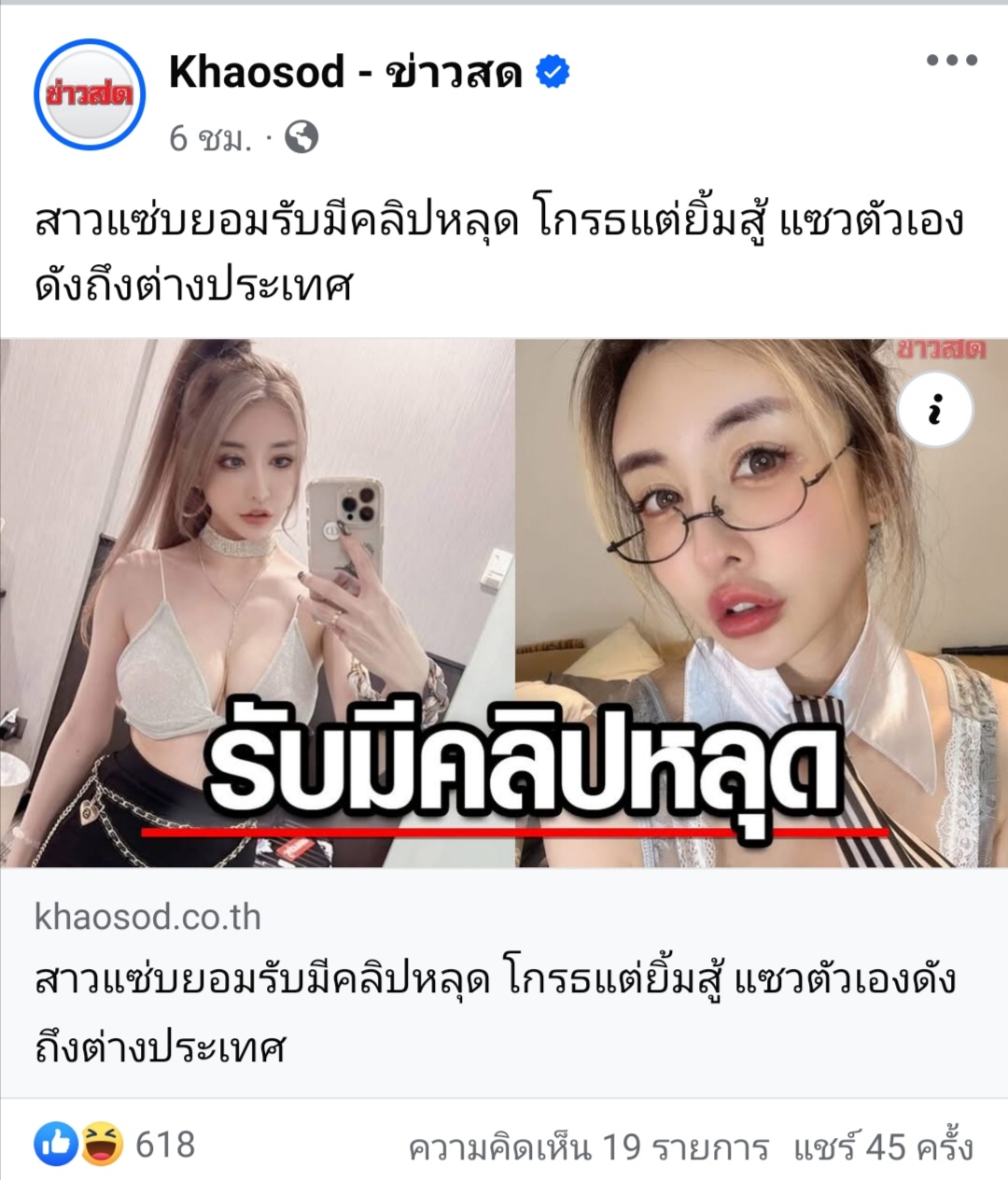Open the Khaosod page profile picture

pos(90,94)
